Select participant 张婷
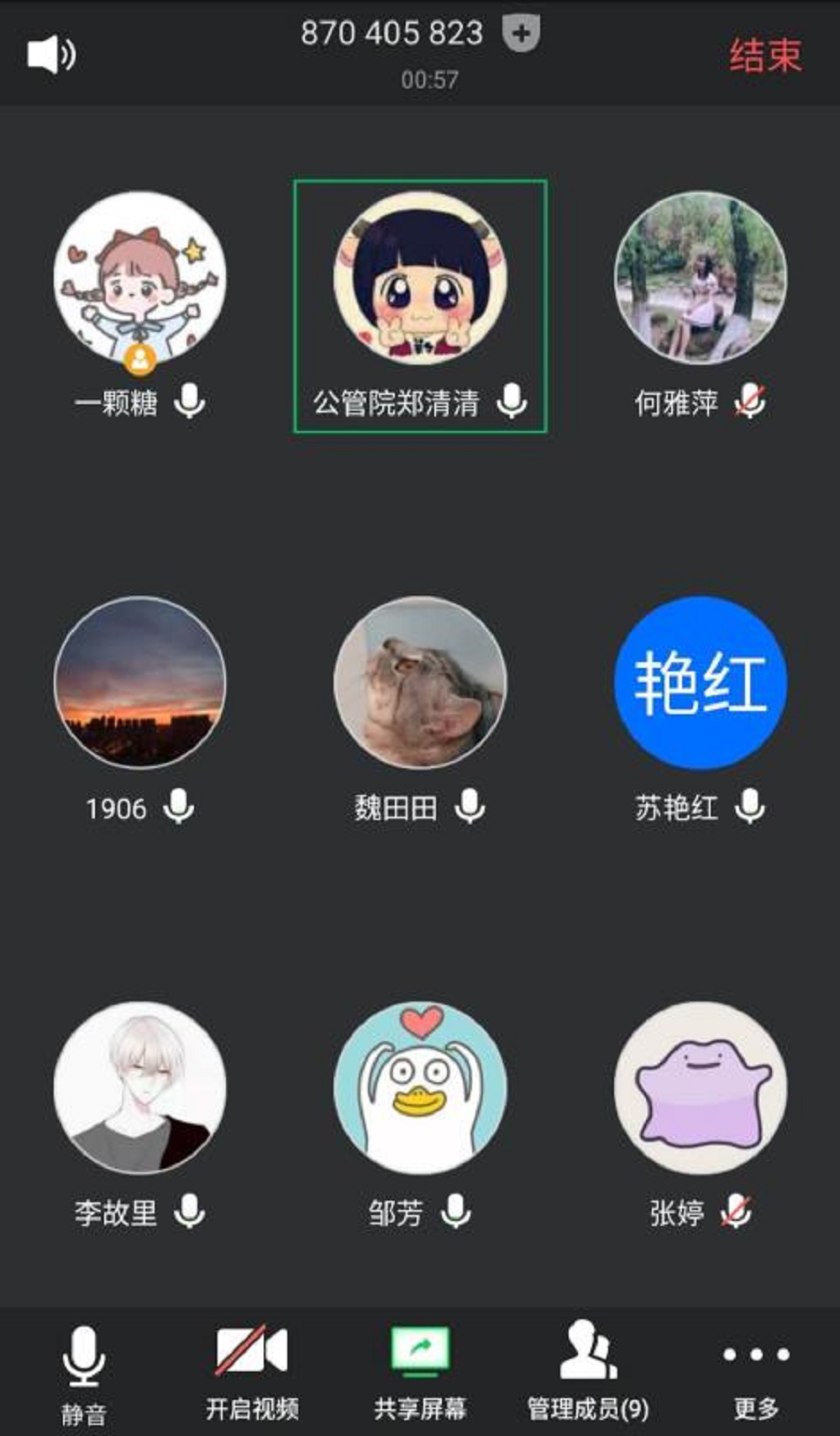Screen dimensions: 840x1436 [701, 1087]
